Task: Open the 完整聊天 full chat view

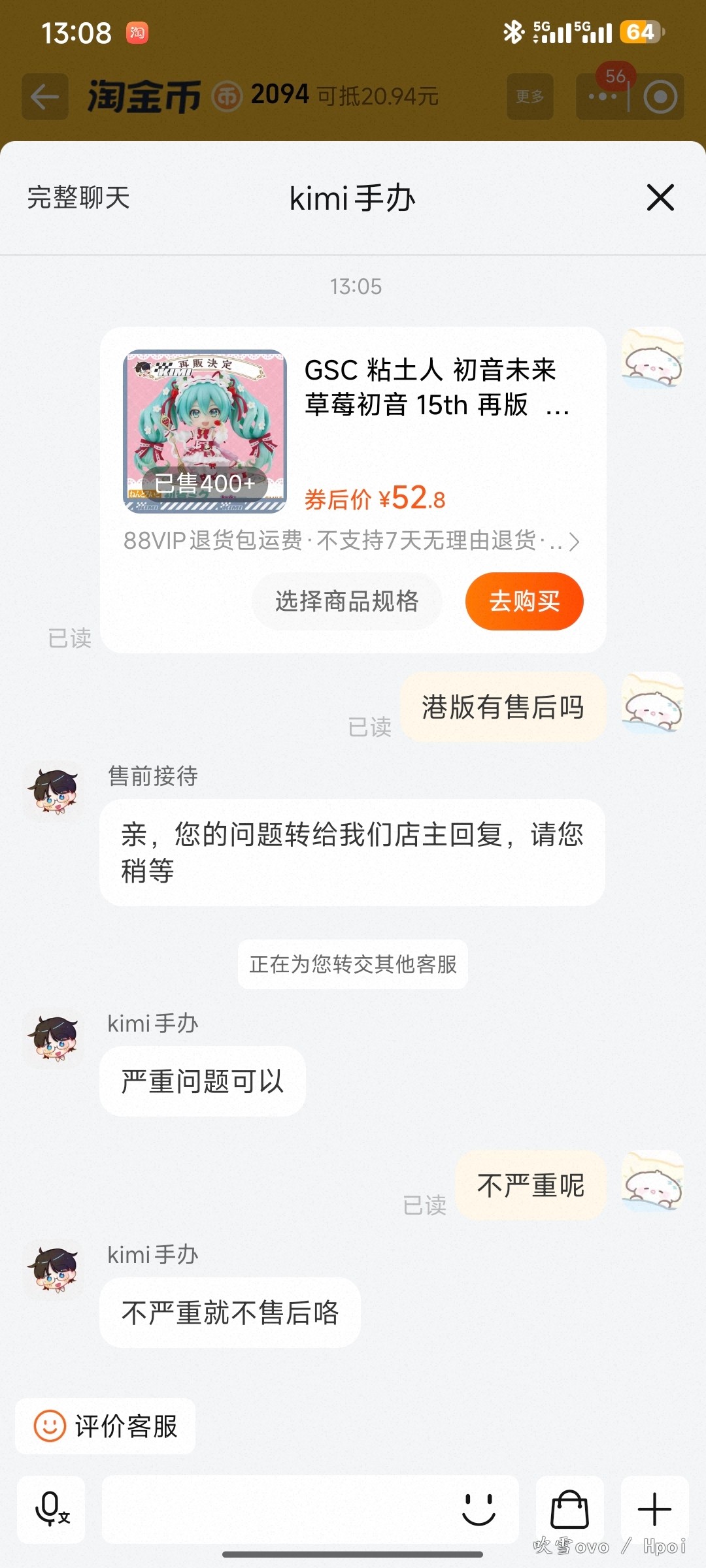Action: 78,197
